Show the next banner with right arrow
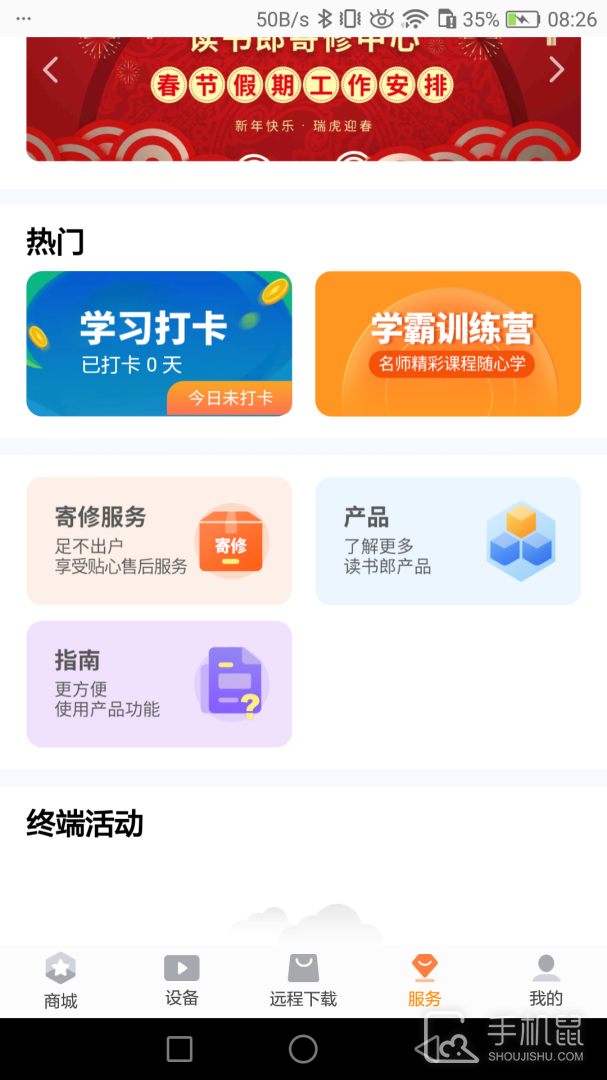The image size is (607, 1080). click(557, 70)
